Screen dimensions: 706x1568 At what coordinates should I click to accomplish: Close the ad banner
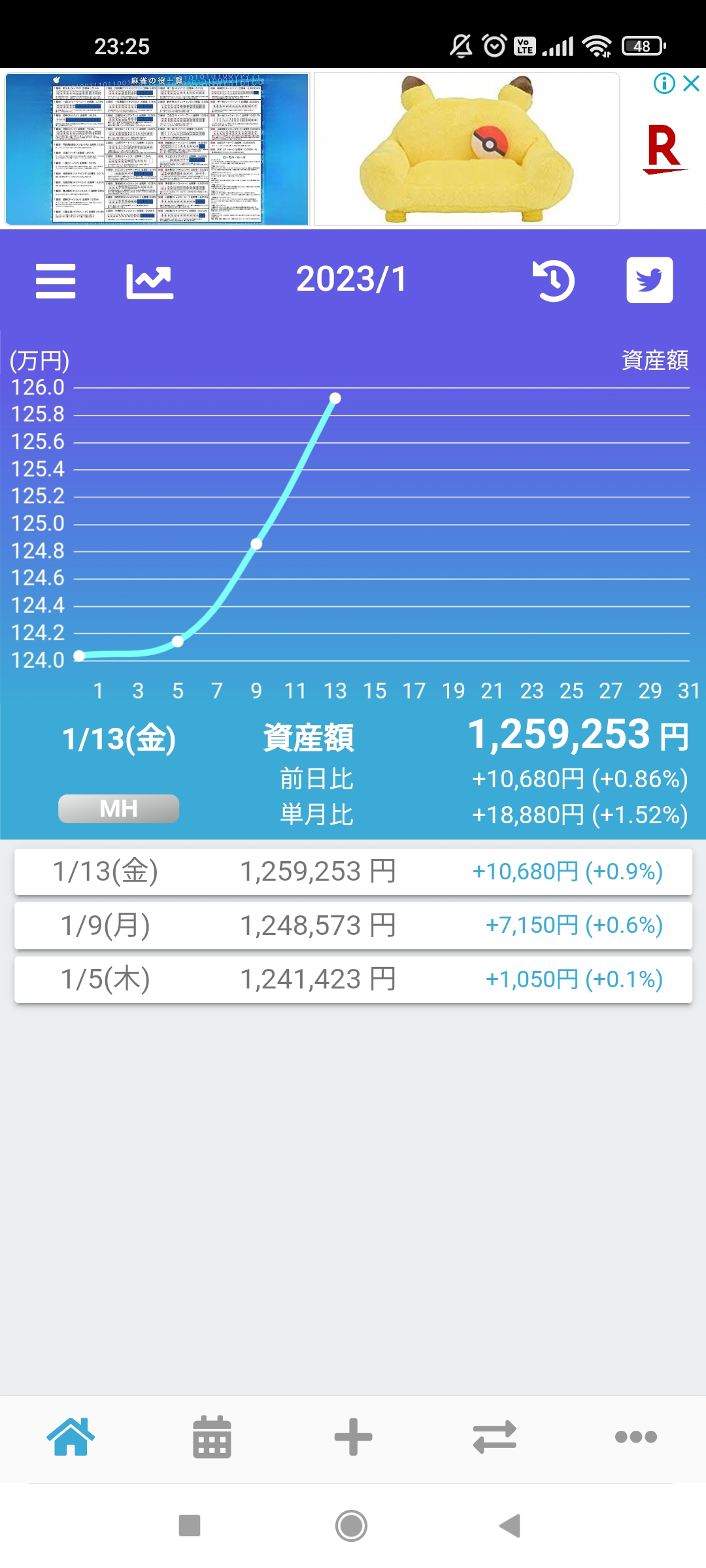point(691,84)
